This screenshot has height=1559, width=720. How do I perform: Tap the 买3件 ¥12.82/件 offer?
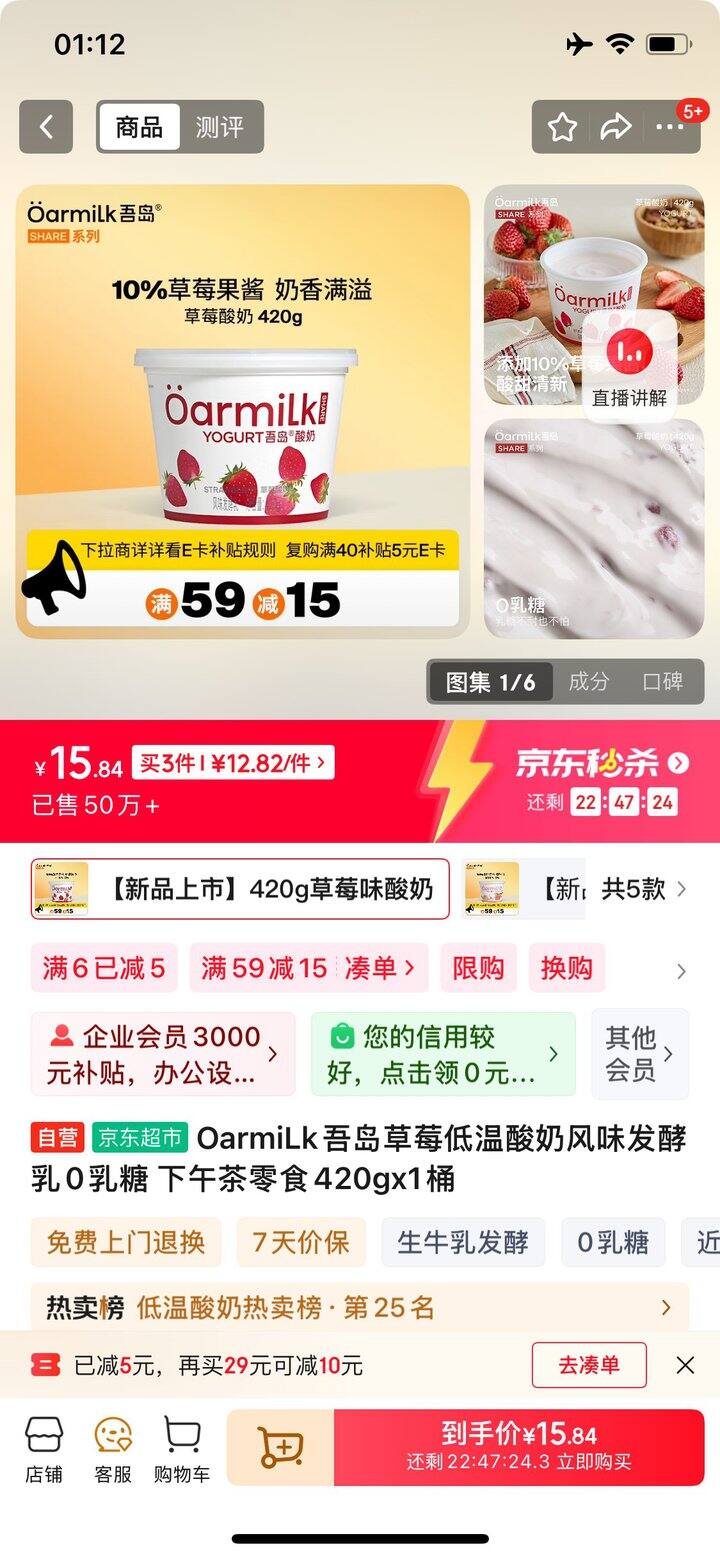(232, 763)
